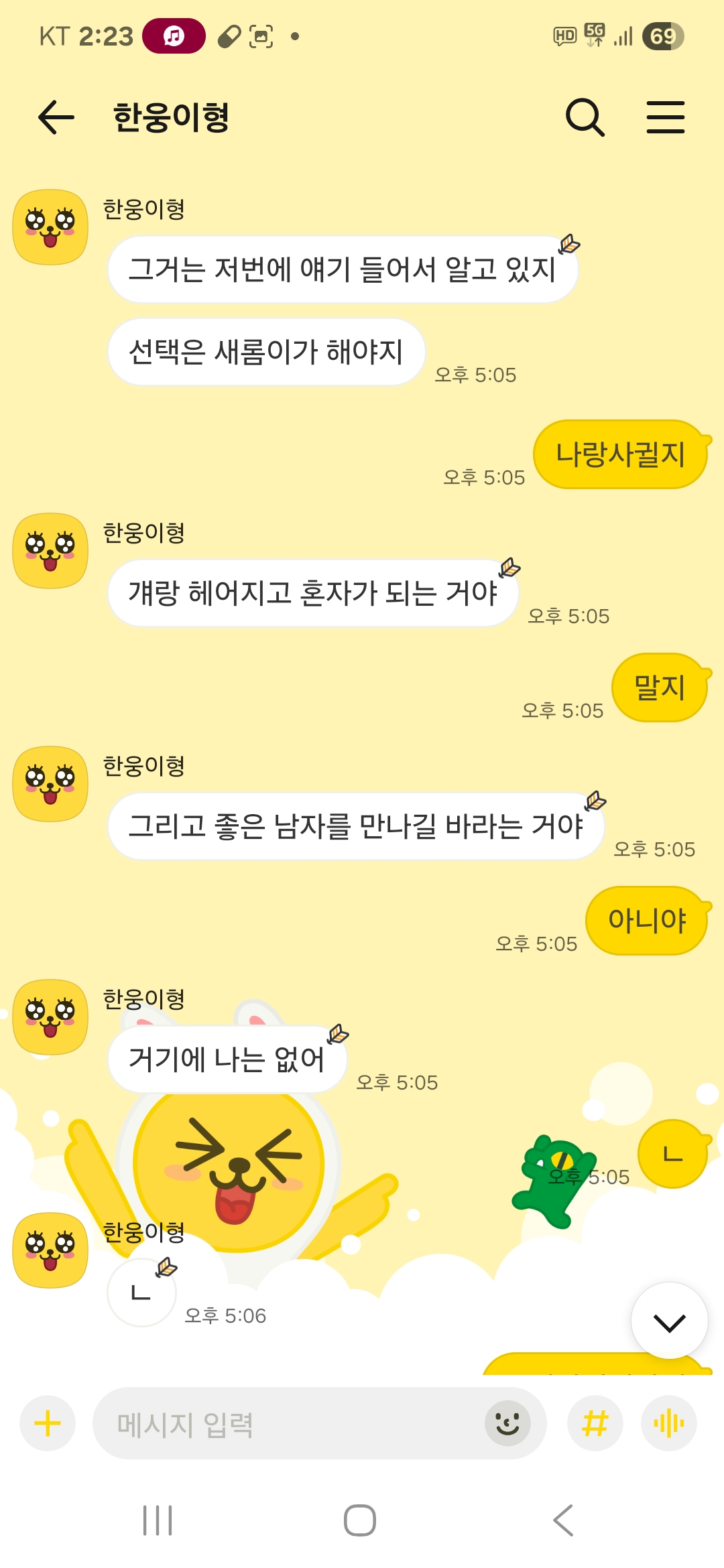Open 한웅이형's profile picture at top
Screen dimensions: 724x1568
50,227
